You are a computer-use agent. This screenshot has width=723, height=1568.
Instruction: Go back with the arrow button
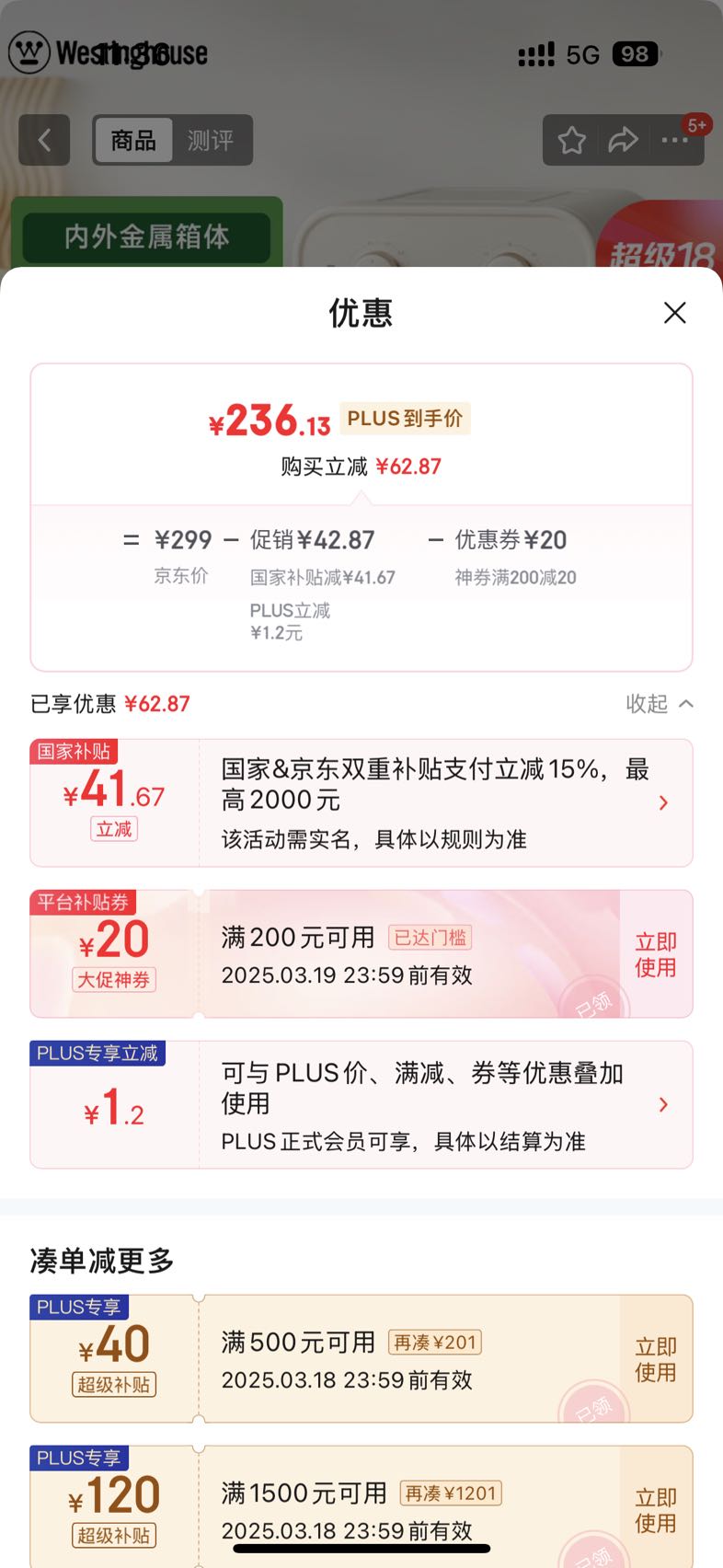pos(44,140)
